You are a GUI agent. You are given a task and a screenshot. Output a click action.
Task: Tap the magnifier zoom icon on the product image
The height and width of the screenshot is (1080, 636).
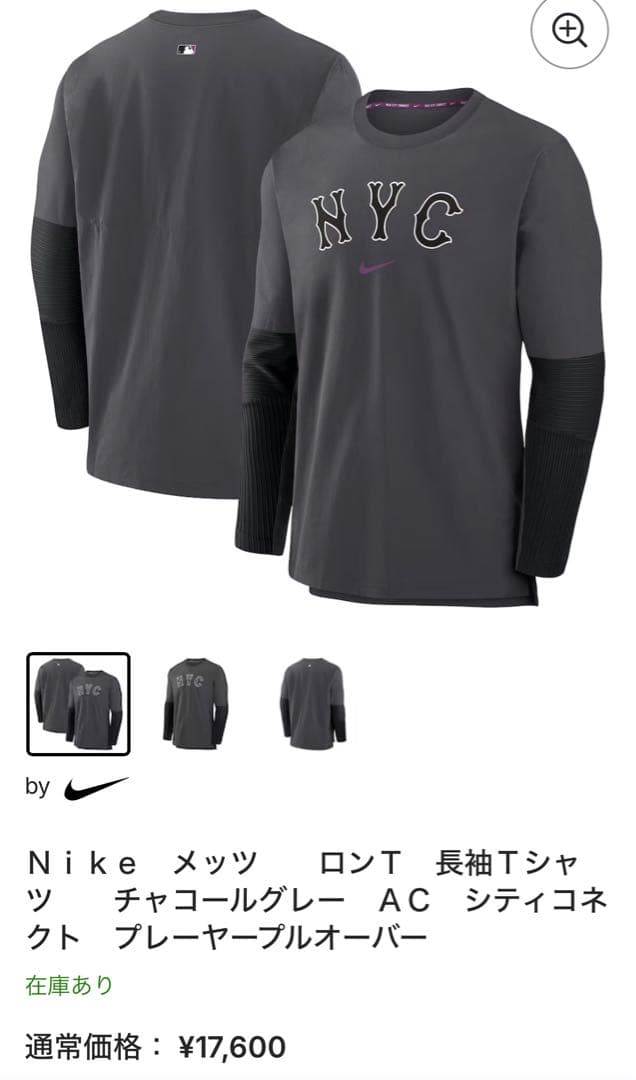569,33
